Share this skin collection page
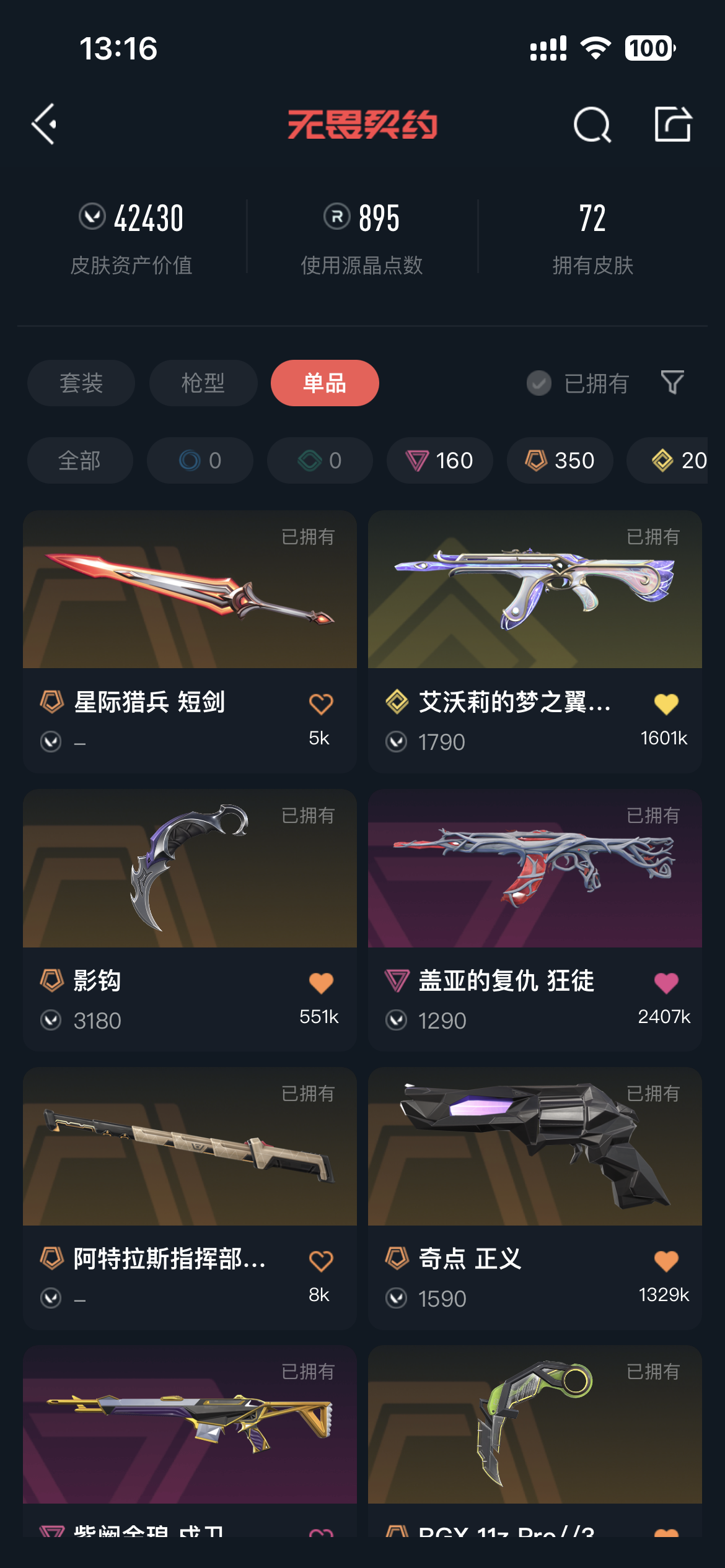Viewport: 725px width, 1568px height. point(672,124)
